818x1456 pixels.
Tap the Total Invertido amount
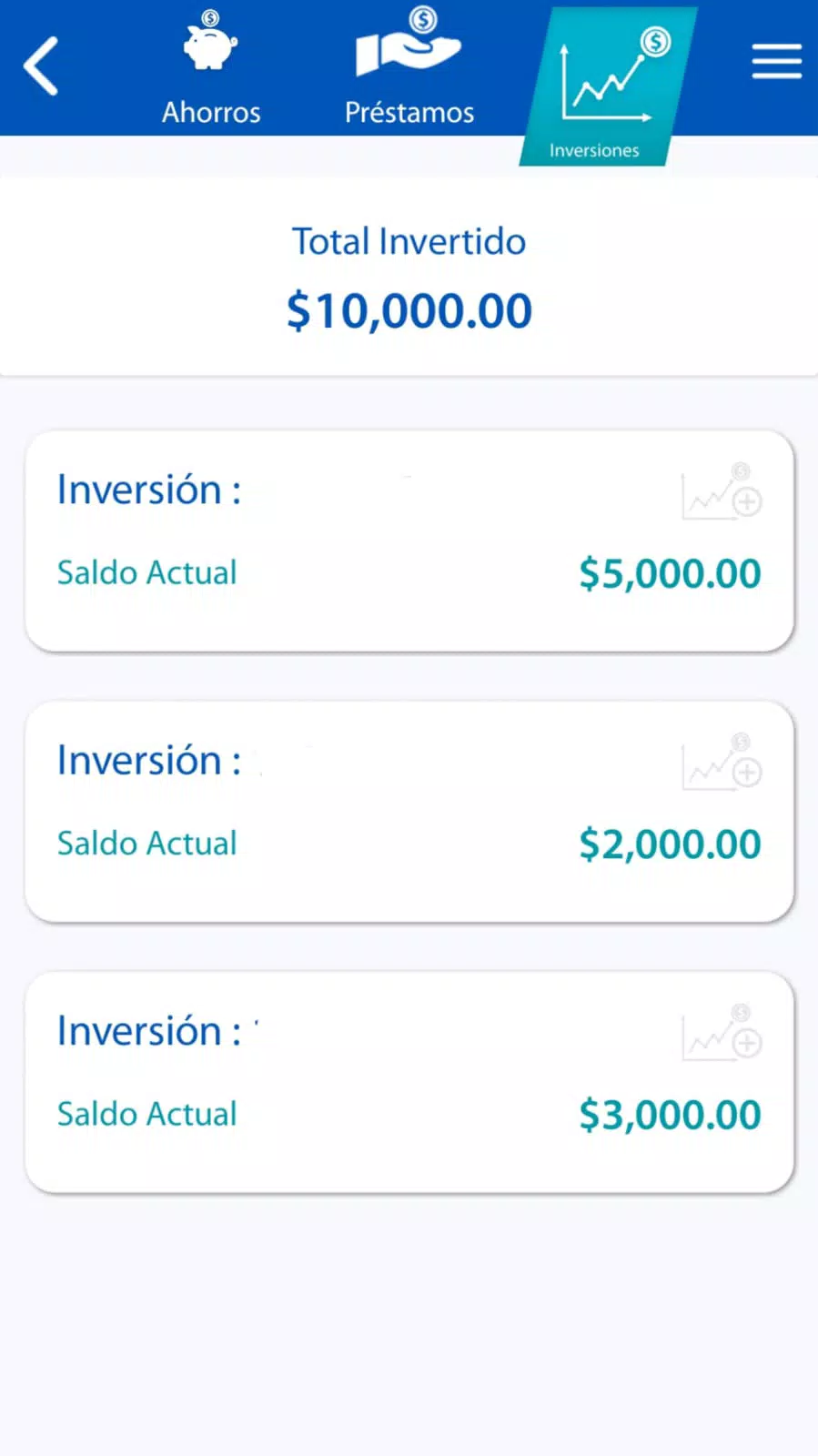(x=409, y=309)
